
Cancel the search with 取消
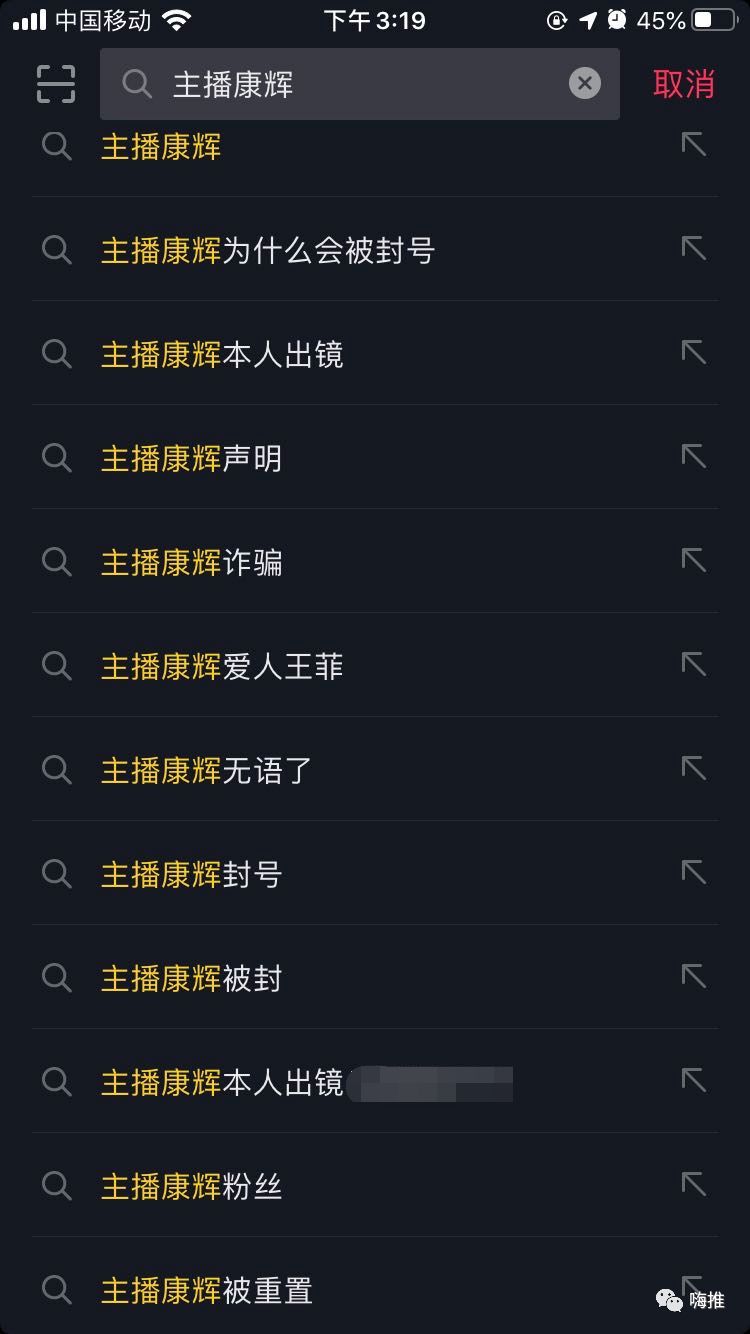(684, 84)
